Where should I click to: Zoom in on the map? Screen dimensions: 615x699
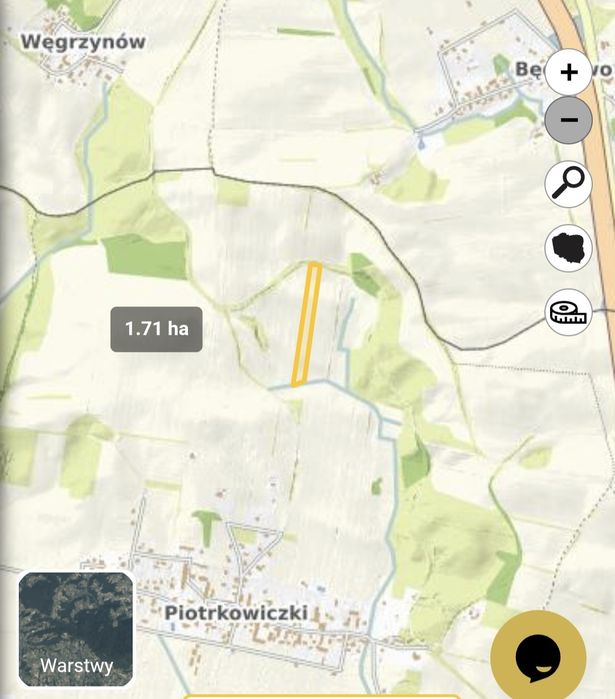pyautogui.click(x=569, y=72)
